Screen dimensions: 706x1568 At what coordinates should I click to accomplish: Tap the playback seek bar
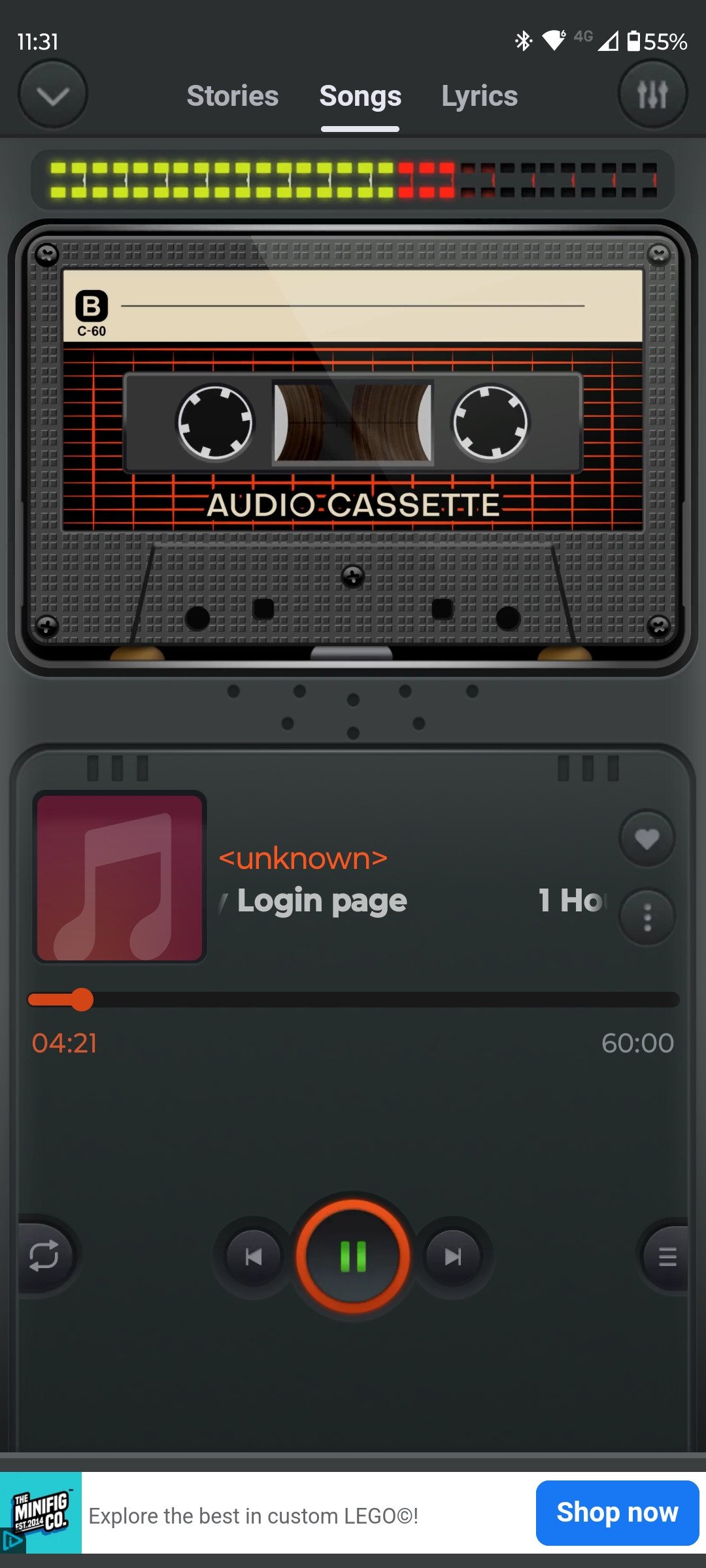pos(353,1000)
